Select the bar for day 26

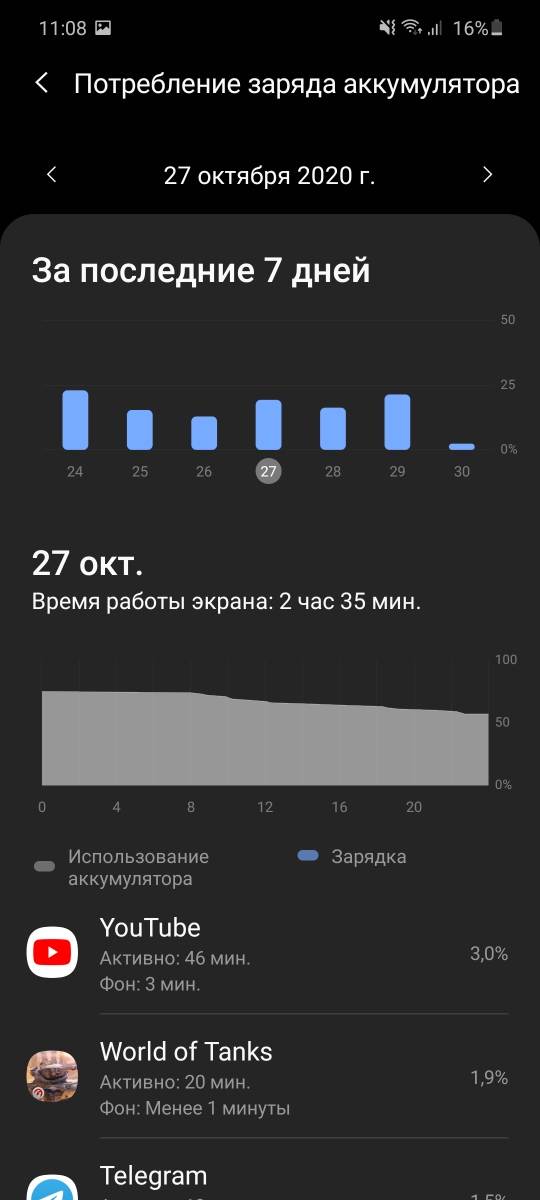204,433
